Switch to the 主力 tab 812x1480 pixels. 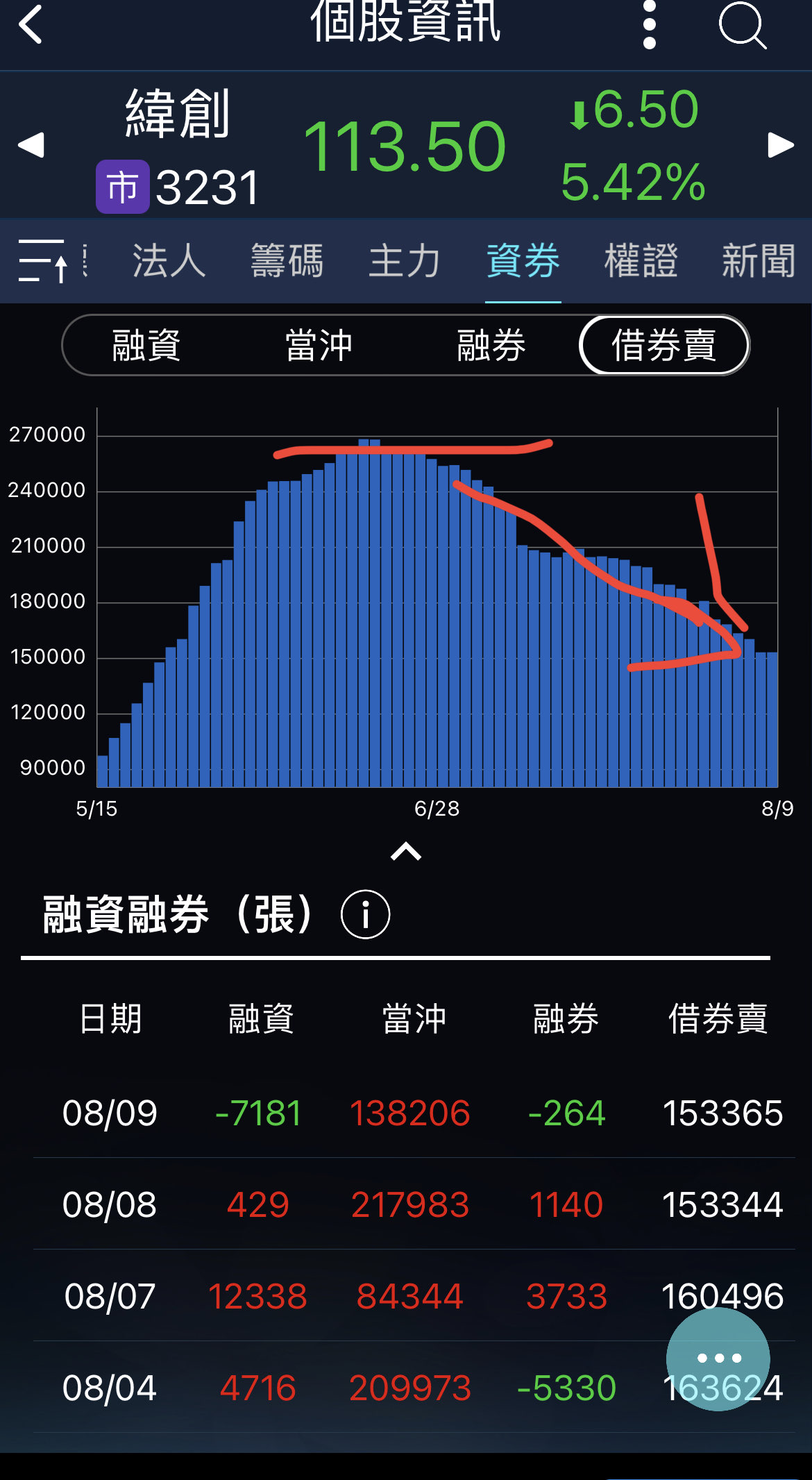coord(405,261)
